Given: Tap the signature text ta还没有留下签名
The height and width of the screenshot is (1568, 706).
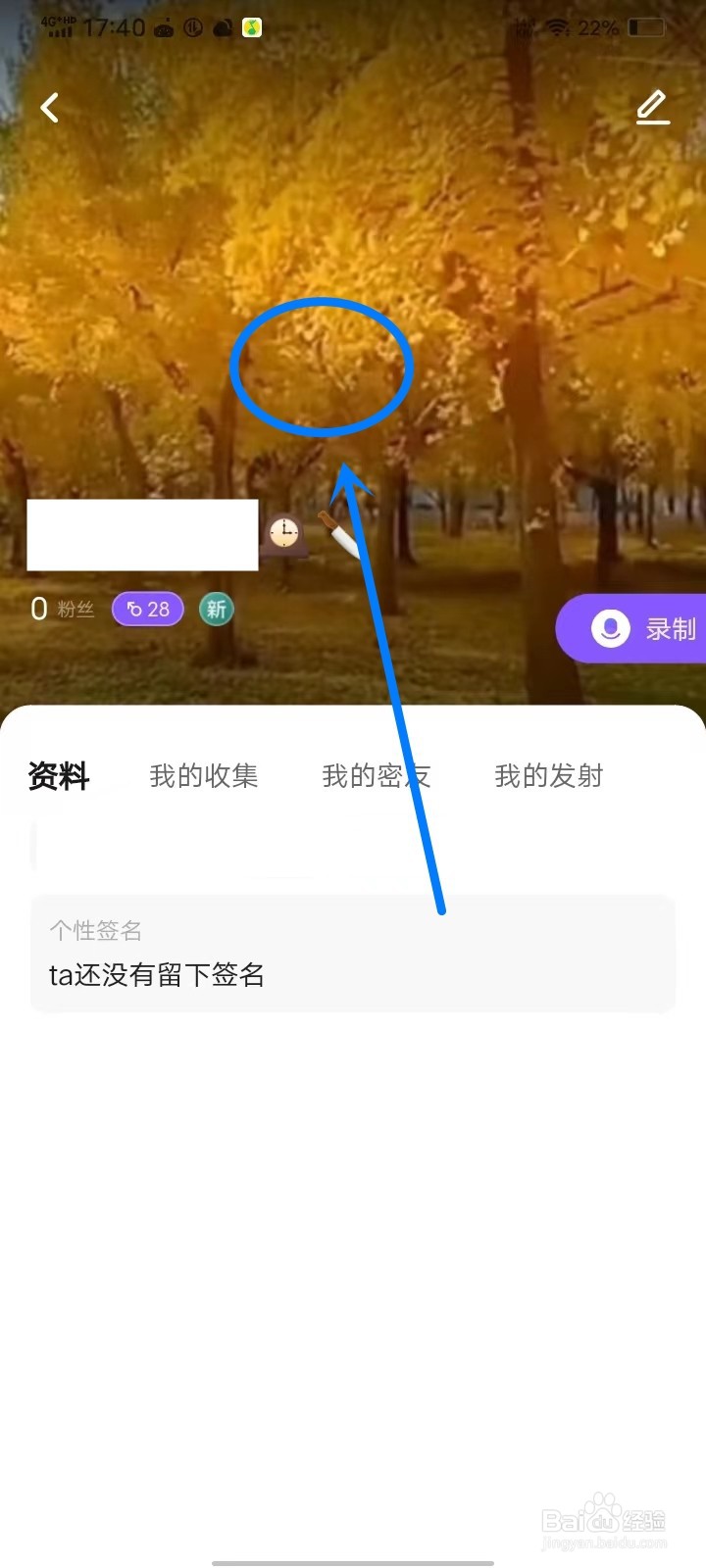Looking at the screenshot, I should [x=157, y=975].
